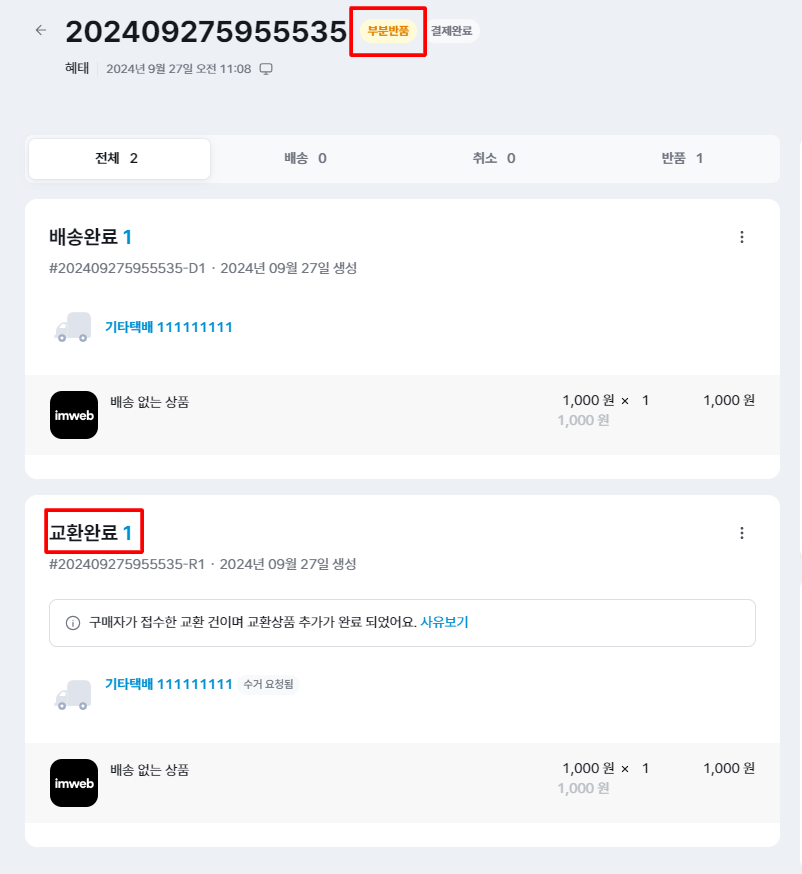Tap the 사유보기 link
This screenshot has width=802, height=874.
coord(444,622)
